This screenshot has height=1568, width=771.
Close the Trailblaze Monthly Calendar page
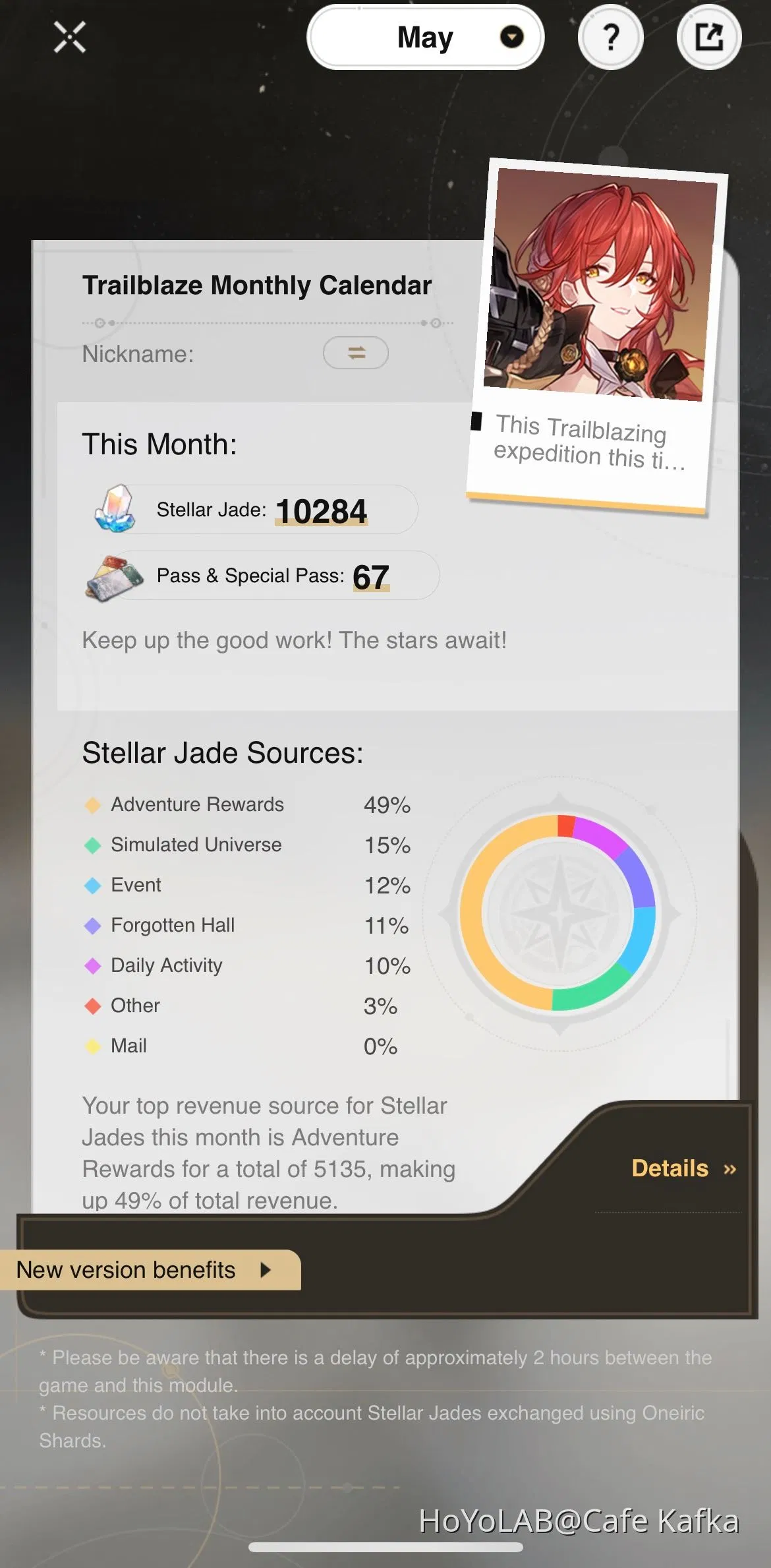tap(70, 37)
